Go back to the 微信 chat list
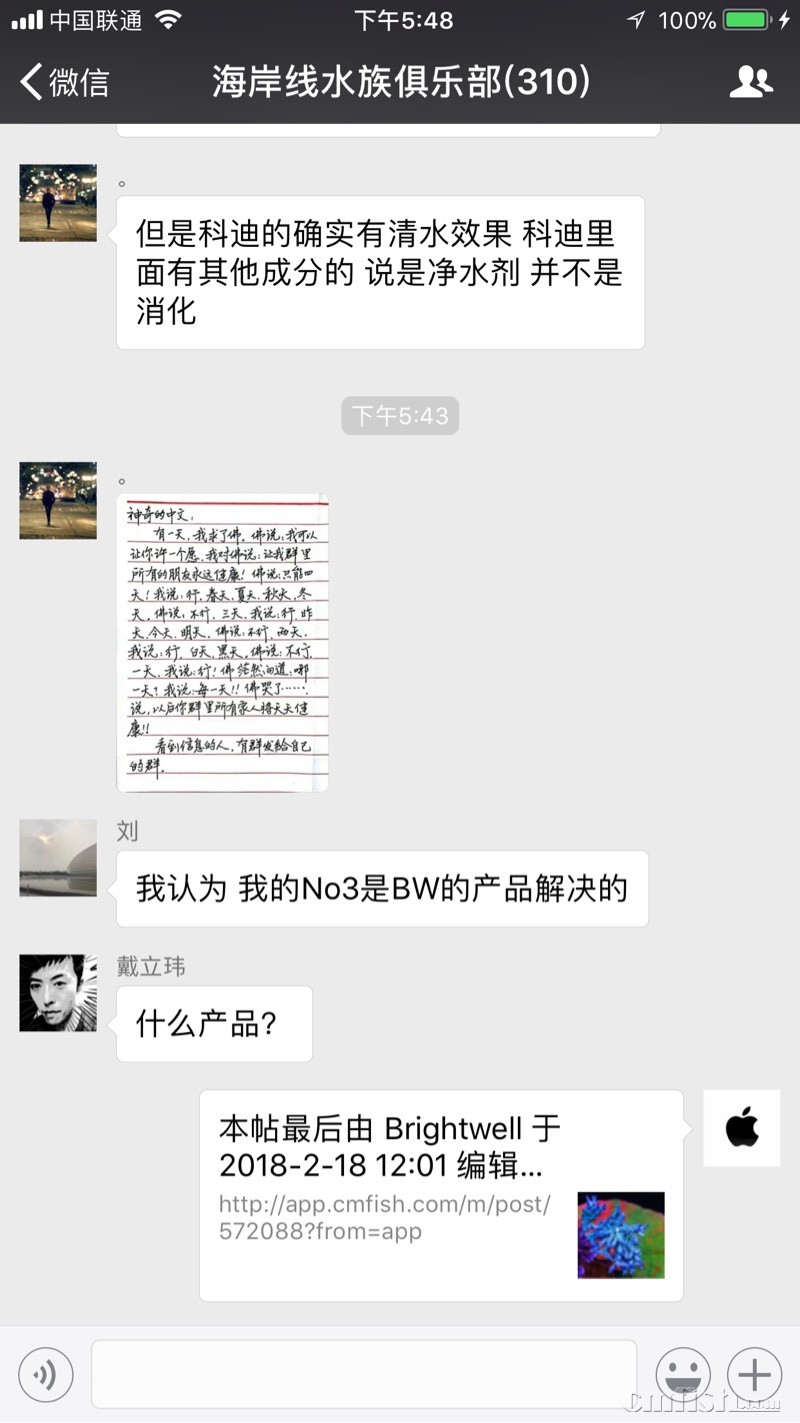 (65, 82)
